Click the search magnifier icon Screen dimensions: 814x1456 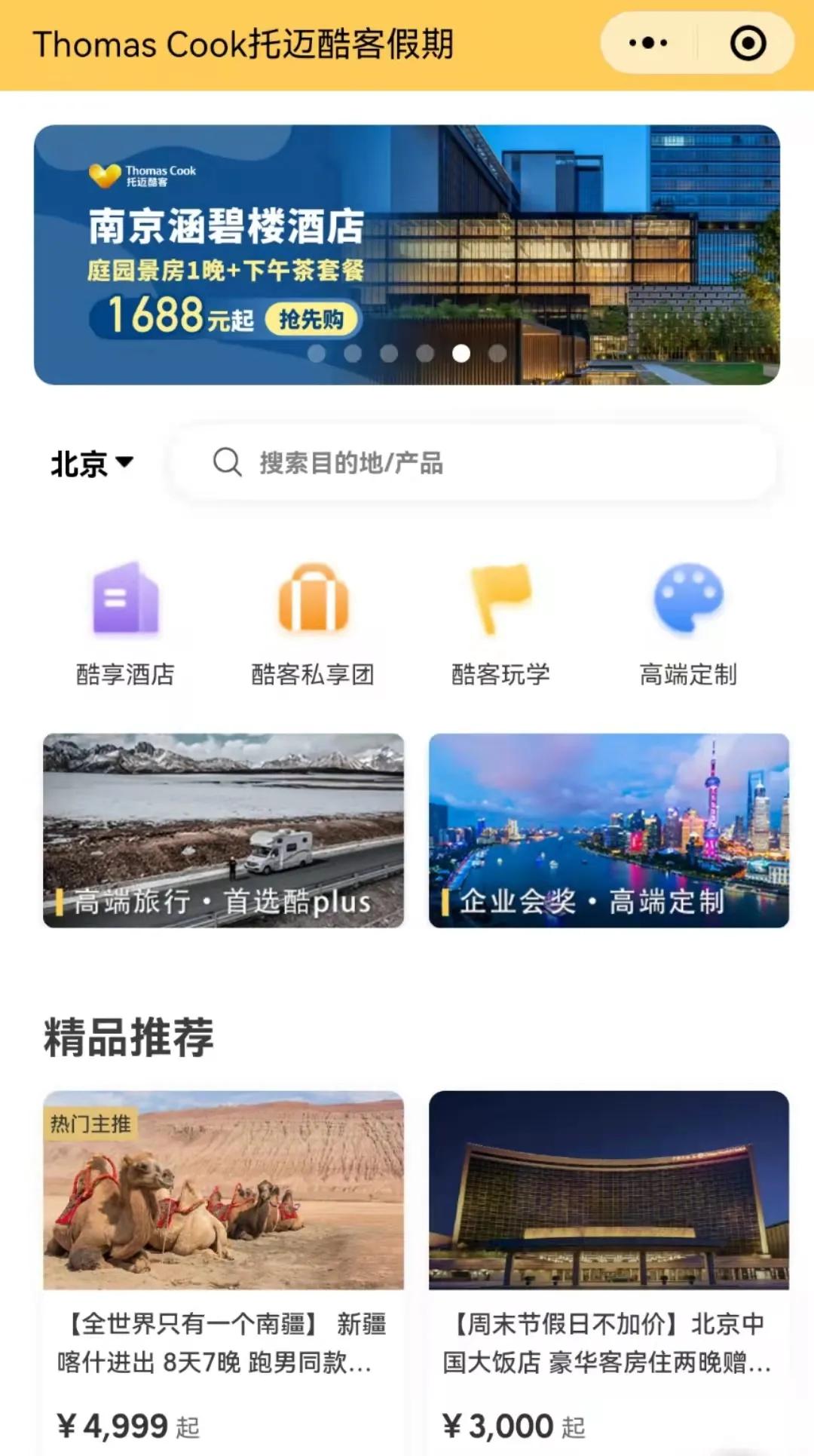225,463
